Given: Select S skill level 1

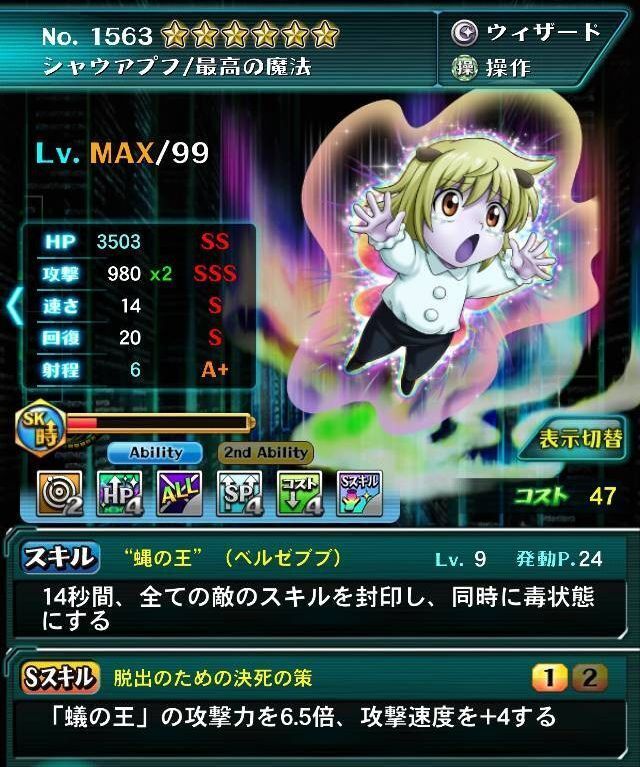Looking at the screenshot, I should [548, 678].
